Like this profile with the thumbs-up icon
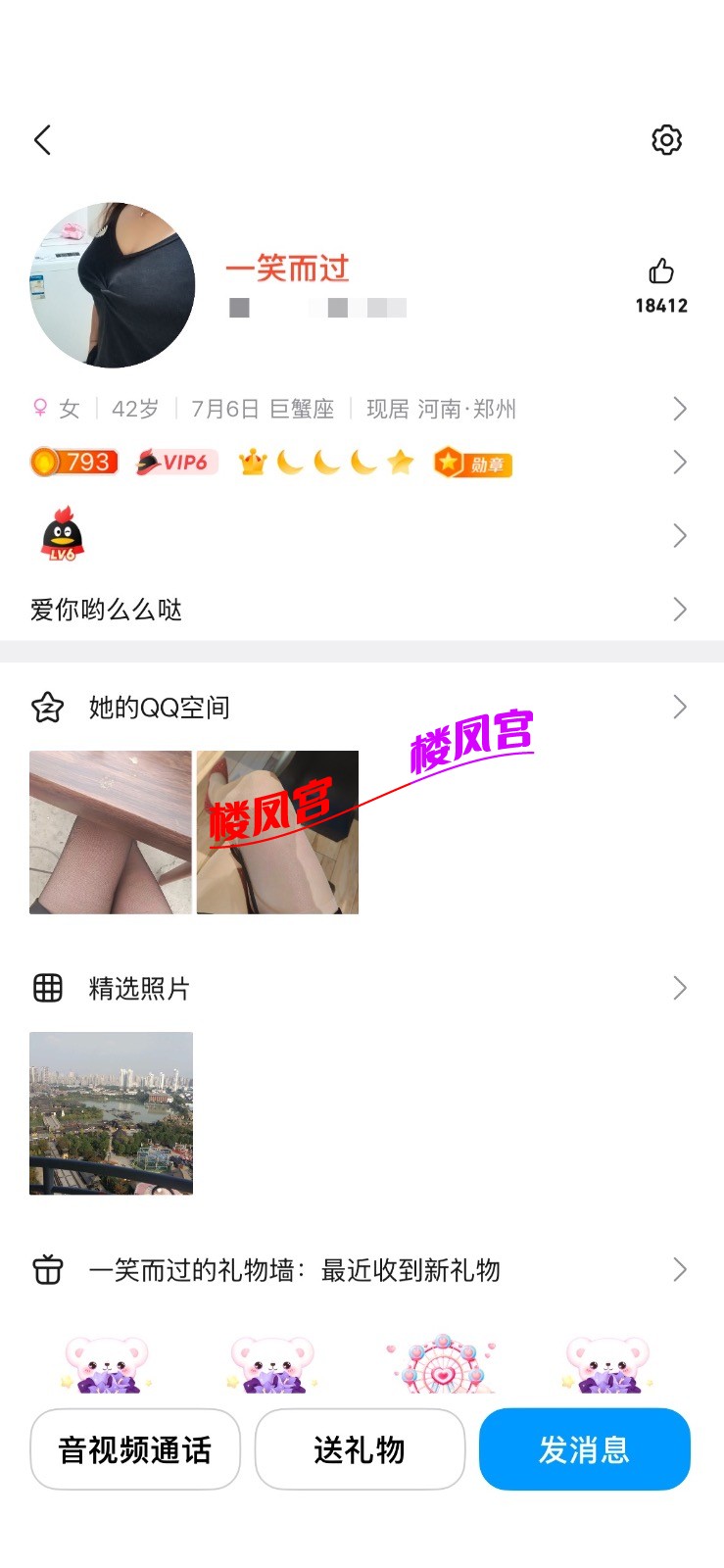 pos(661,271)
